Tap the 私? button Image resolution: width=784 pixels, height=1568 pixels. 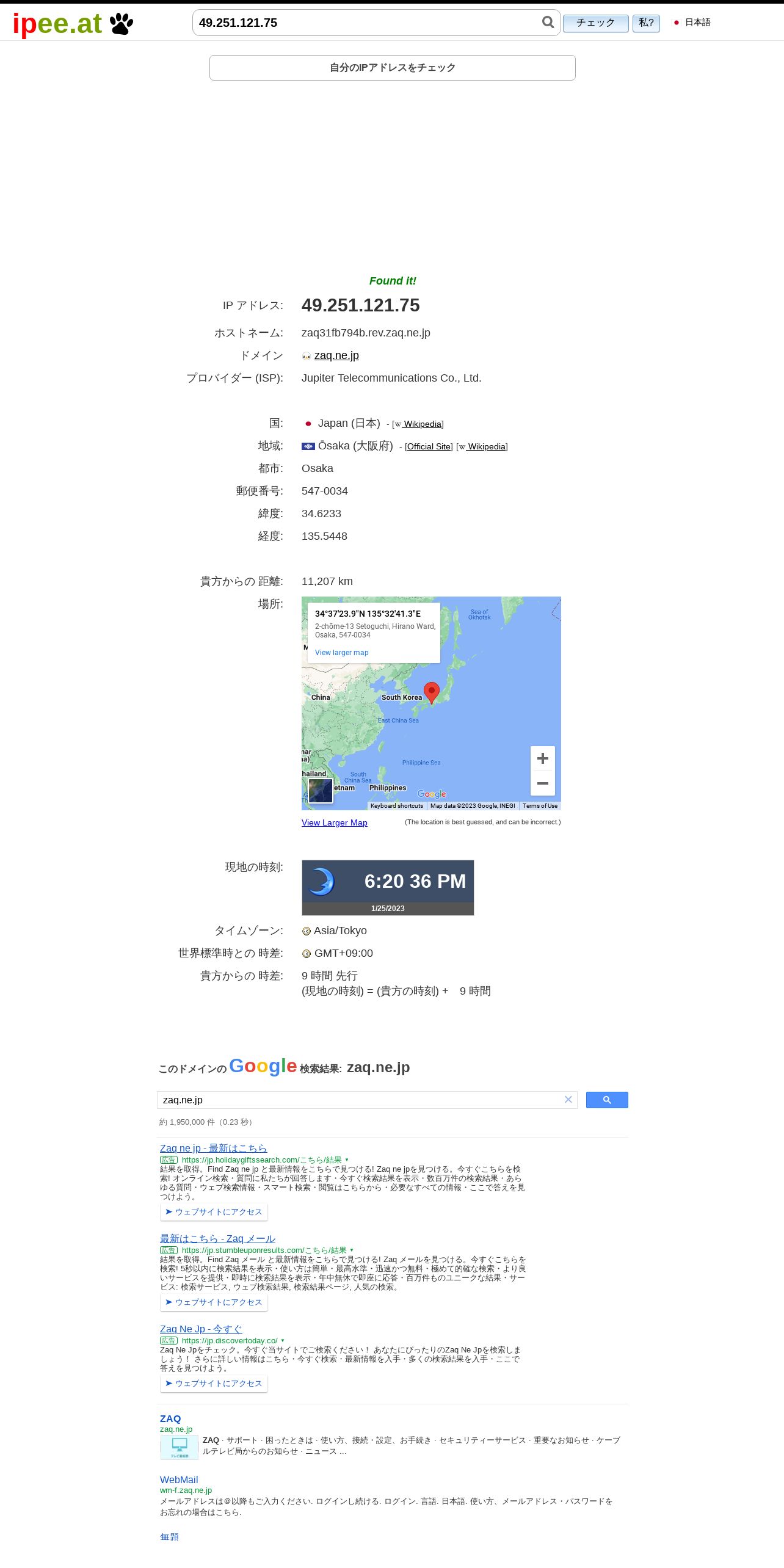(x=646, y=23)
